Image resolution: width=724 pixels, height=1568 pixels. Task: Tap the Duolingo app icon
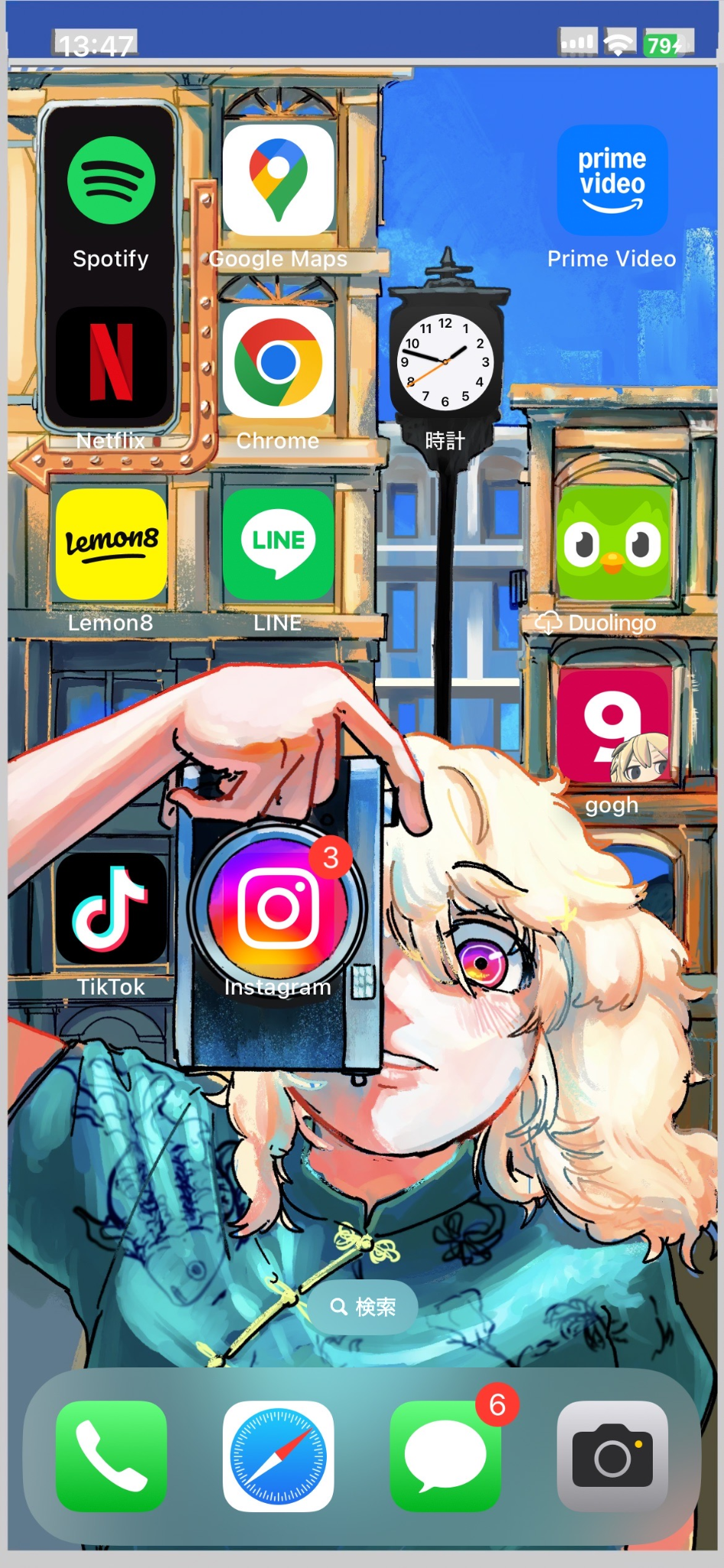(611, 544)
